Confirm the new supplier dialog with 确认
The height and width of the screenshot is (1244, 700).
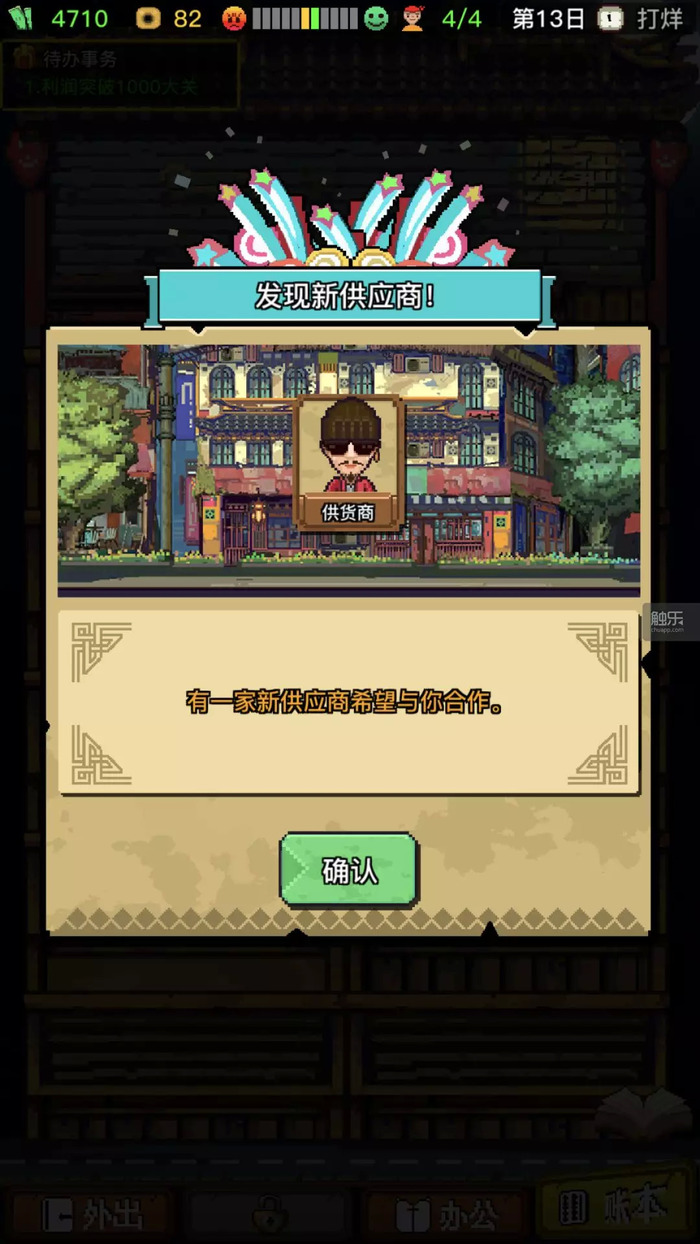[349, 870]
